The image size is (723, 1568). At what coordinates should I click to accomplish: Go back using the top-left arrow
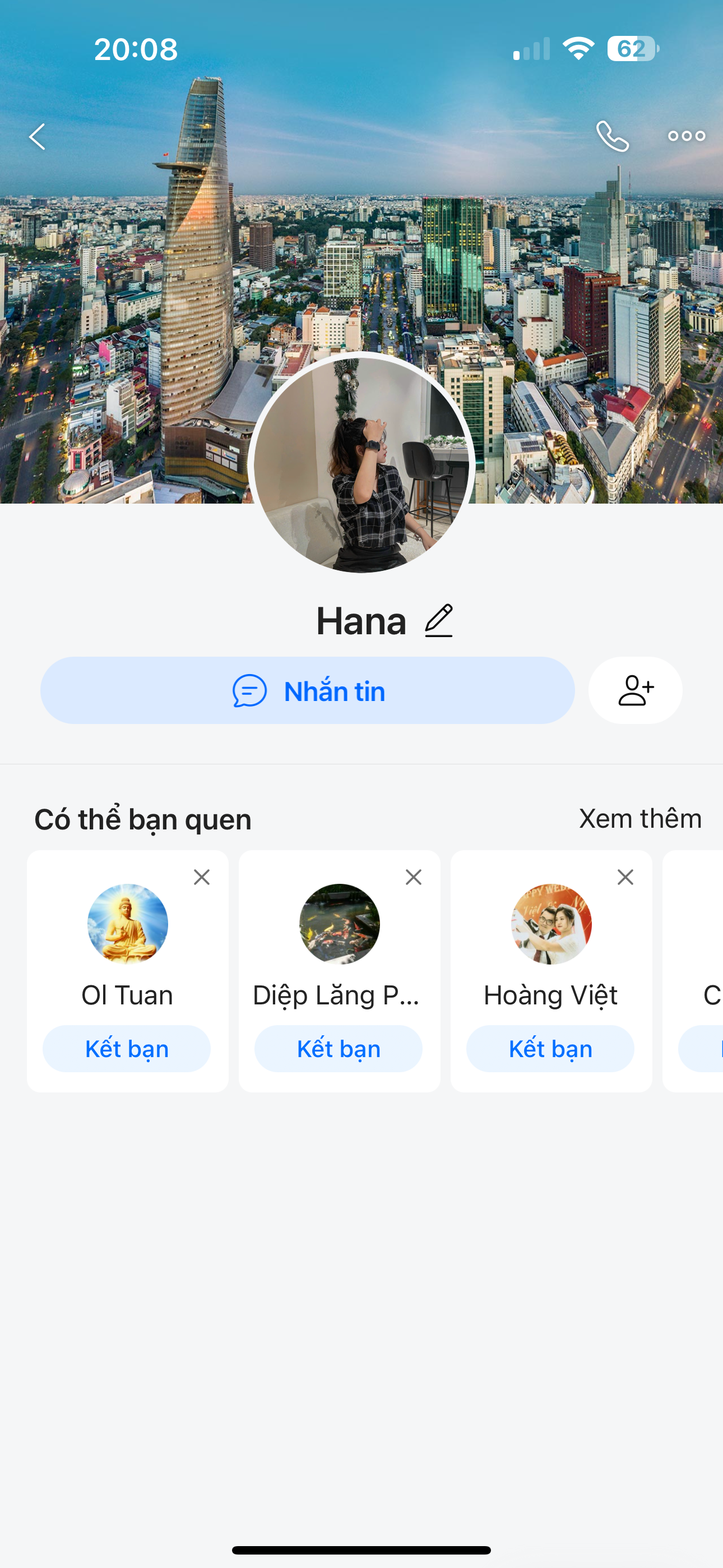click(x=38, y=136)
